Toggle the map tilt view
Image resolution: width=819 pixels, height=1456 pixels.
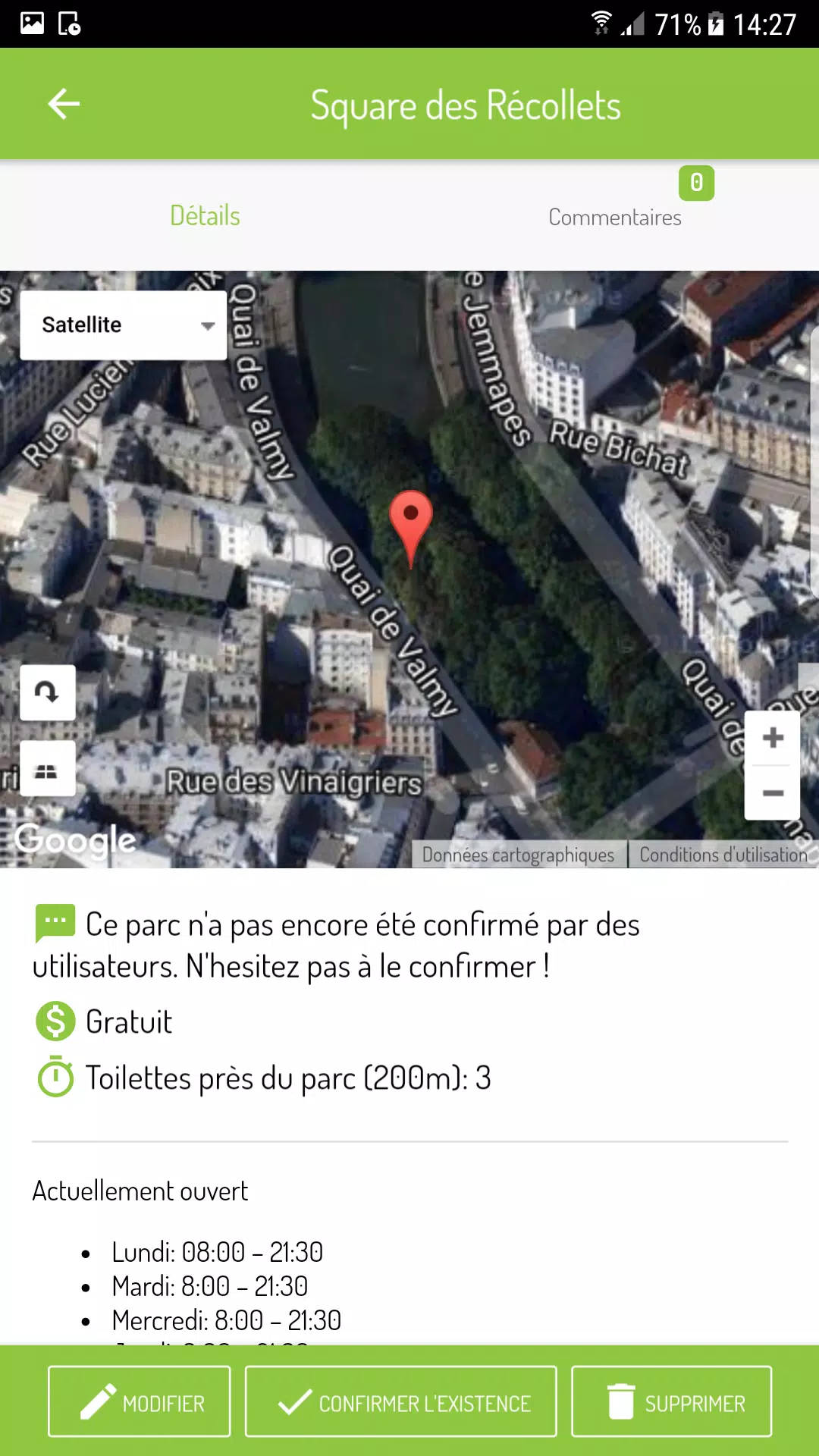[x=48, y=768]
